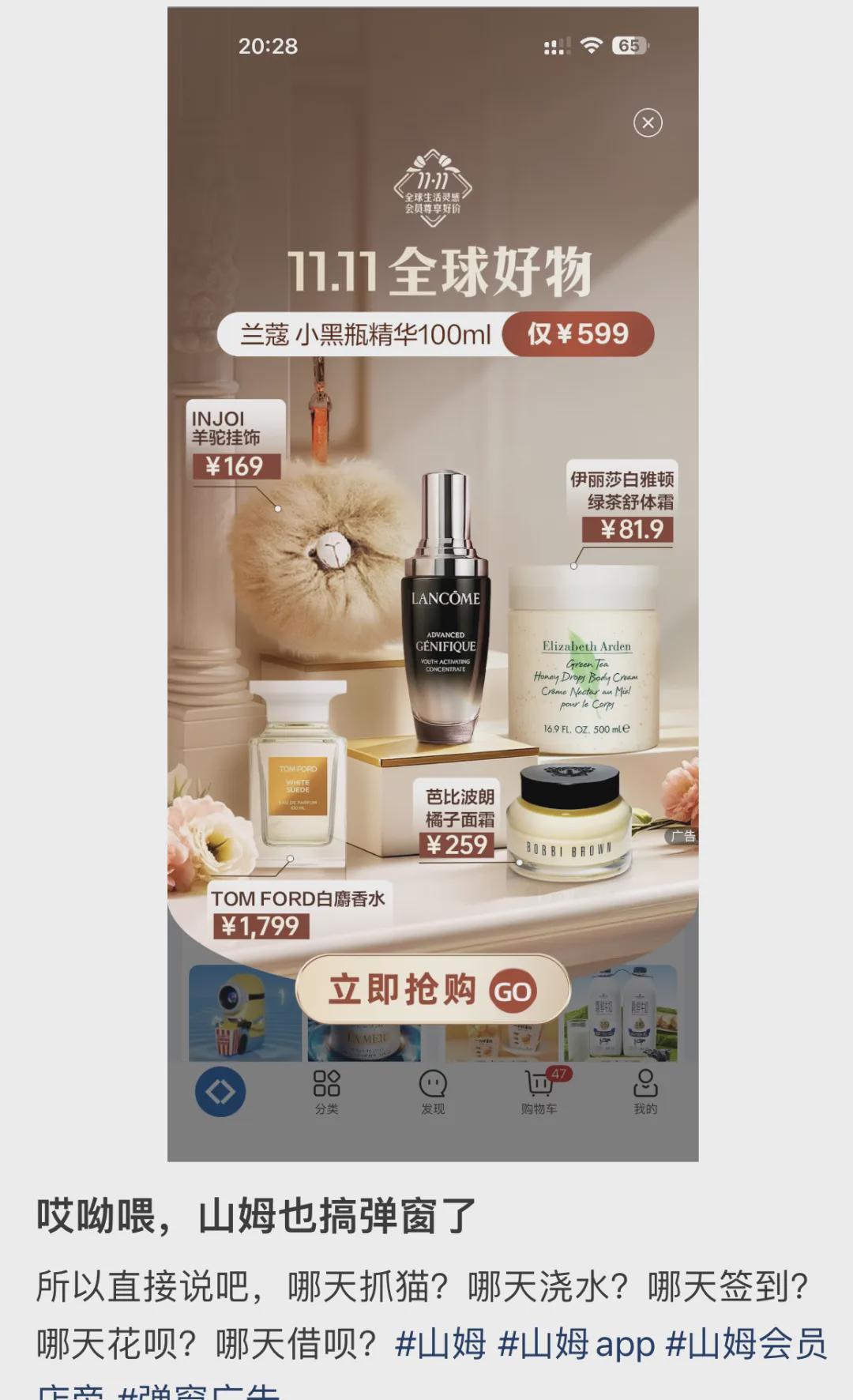
Task: Open the #山姆 app hashtag
Action: tap(577, 1344)
